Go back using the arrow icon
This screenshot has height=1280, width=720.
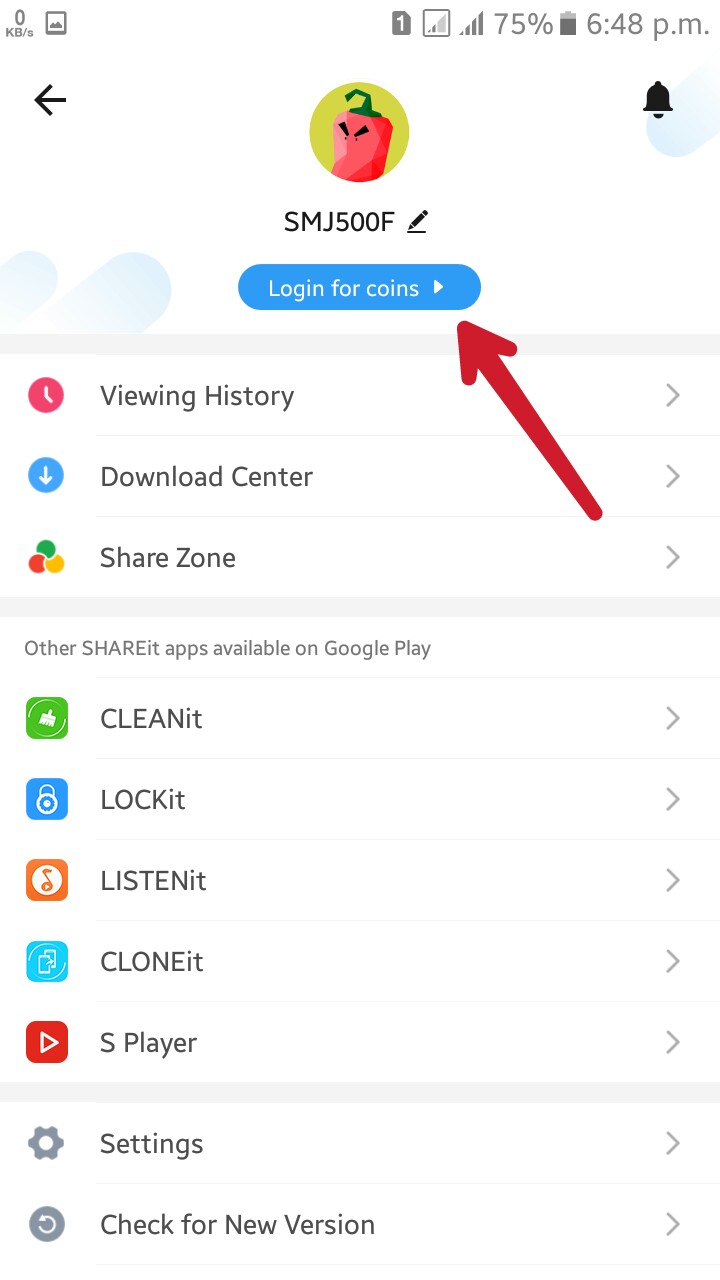[x=49, y=100]
